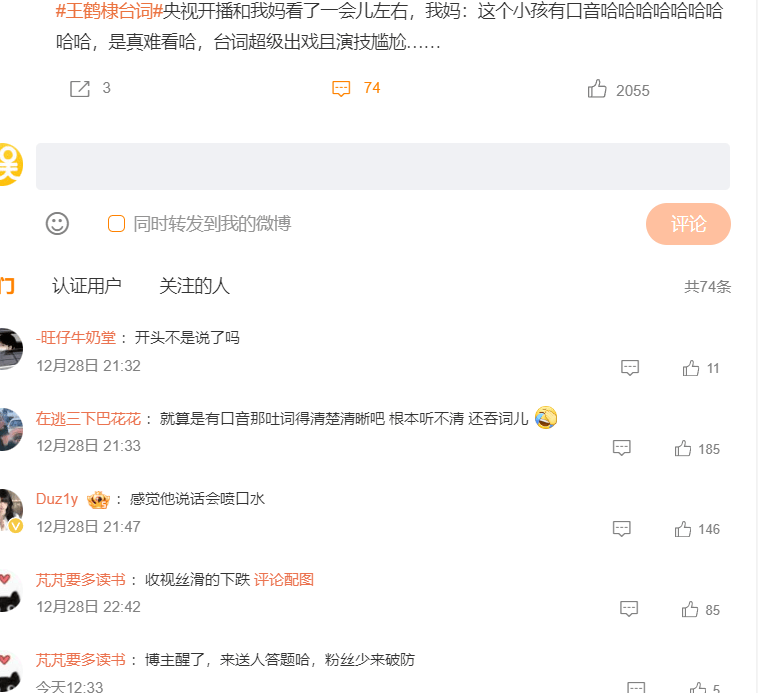Like the post with 2055 likes
Image resolution: width=758 pixels, height=693 pixels.
(598, 90)
